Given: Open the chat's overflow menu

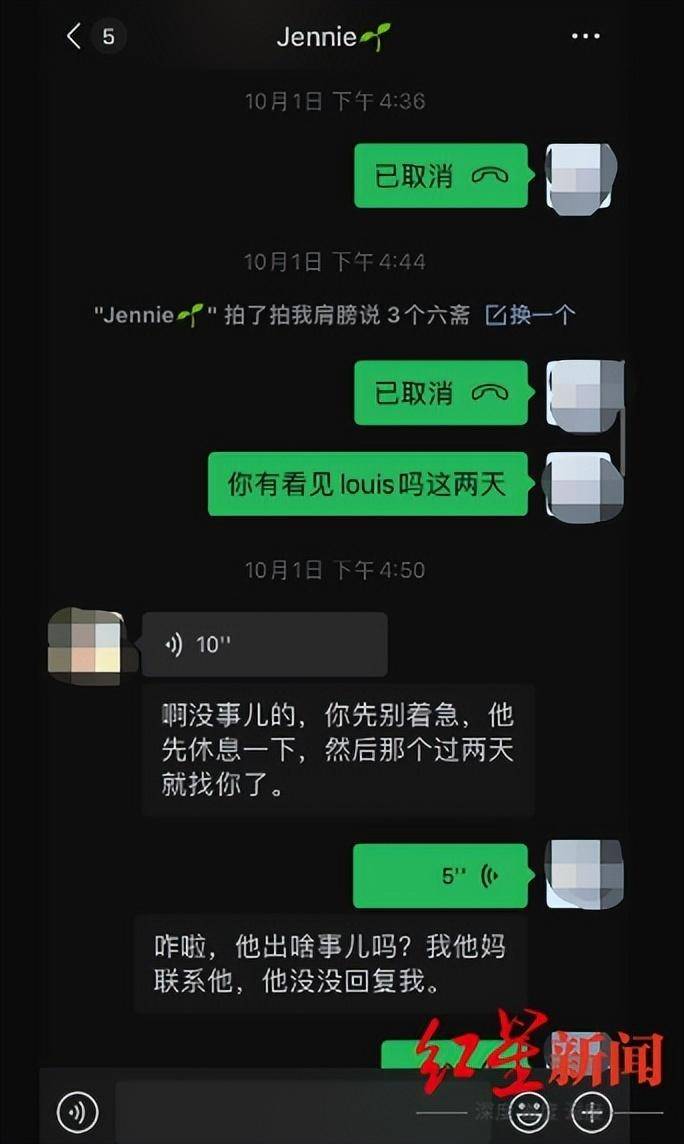Looking at the screenshot, I should 587,37.
